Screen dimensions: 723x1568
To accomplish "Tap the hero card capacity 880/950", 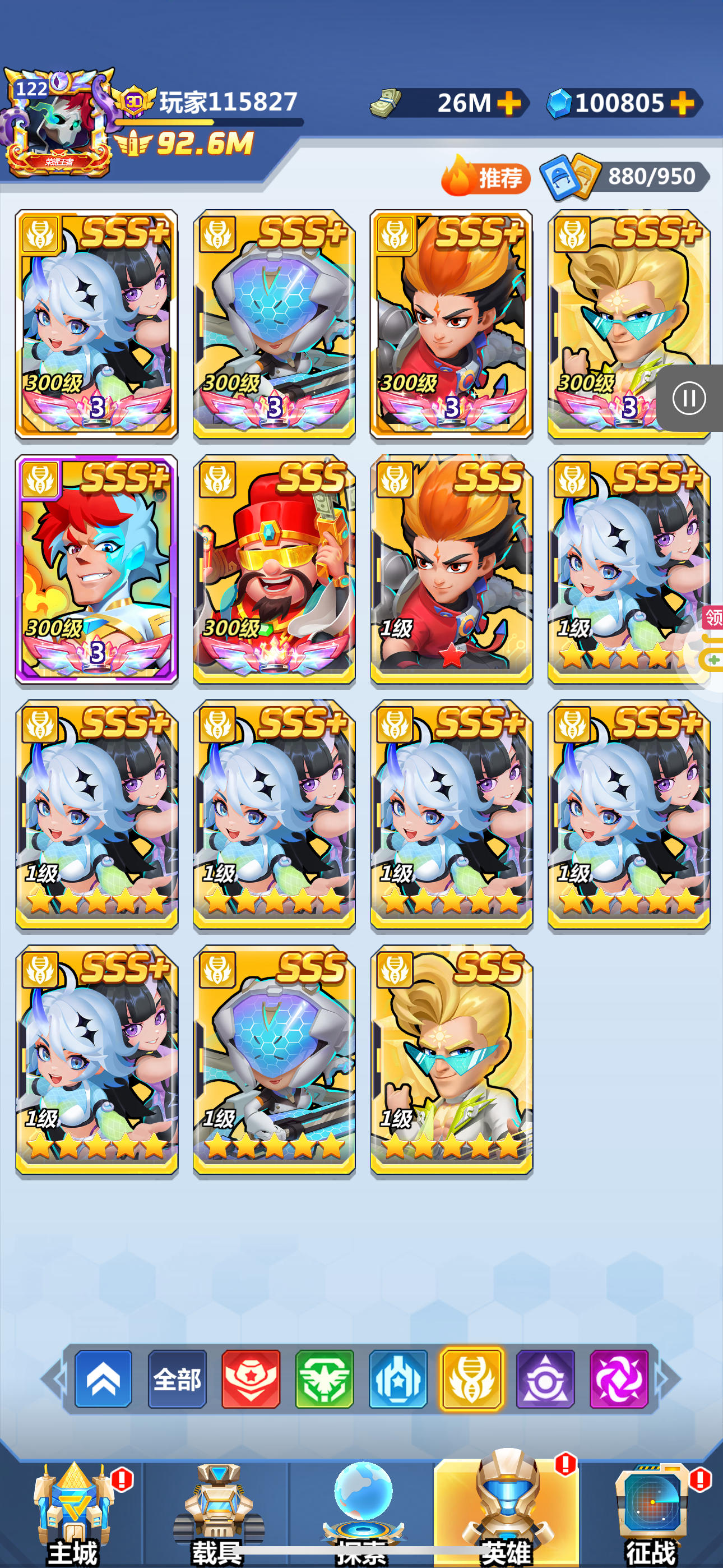I will 625,177.
